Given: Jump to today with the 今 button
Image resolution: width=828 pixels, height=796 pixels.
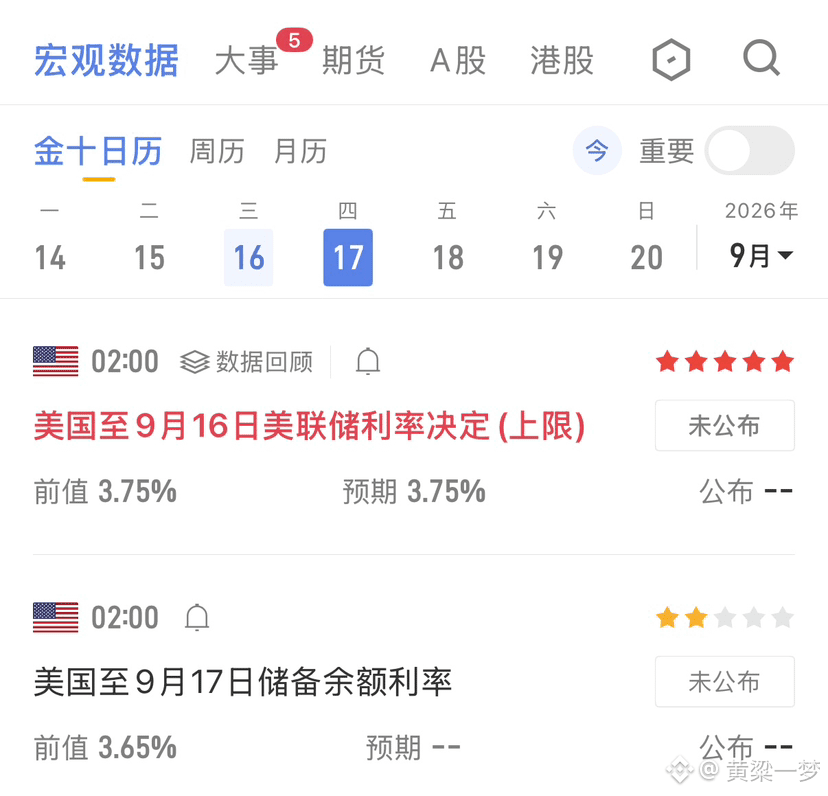Looking at the screenshot, I should [x=597, y=151].
